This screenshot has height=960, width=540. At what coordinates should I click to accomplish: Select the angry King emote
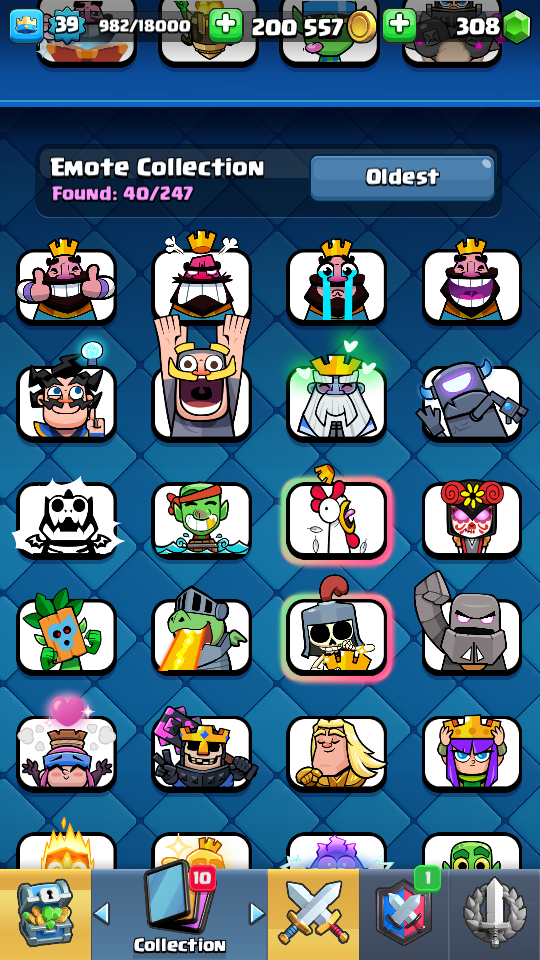(x=201, y=280)
